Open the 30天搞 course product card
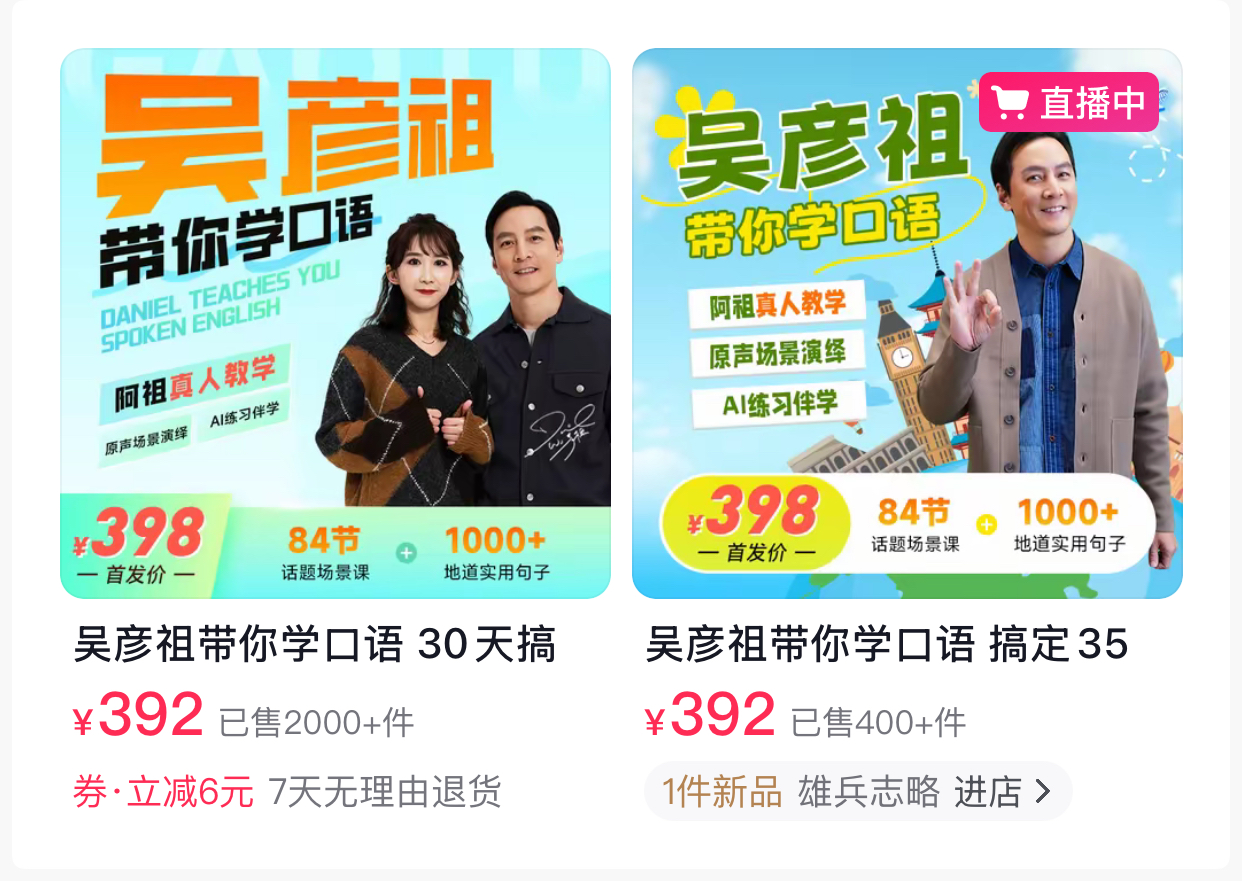1242x881 pixels. [x=335, y=324]
